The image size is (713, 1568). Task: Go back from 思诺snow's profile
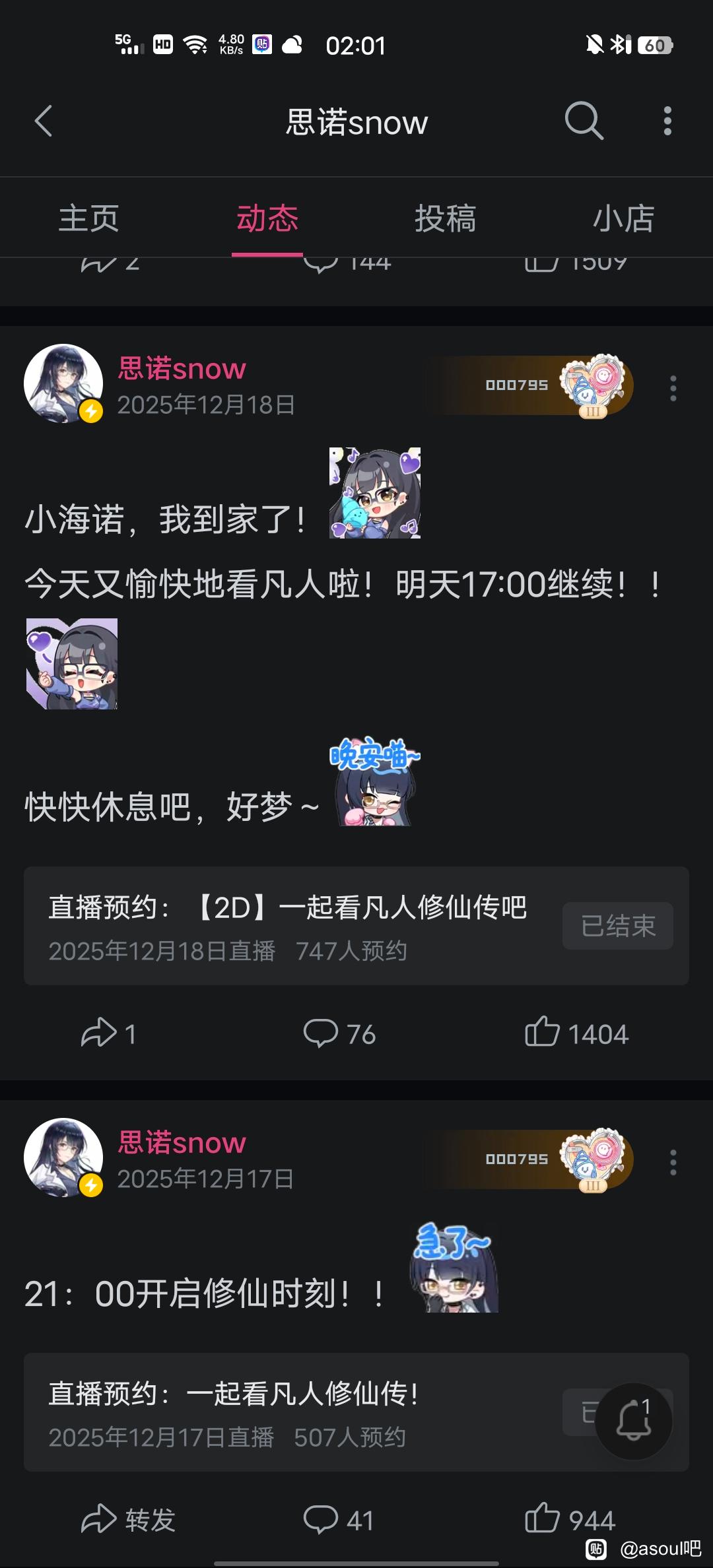[x=44, y=121]
